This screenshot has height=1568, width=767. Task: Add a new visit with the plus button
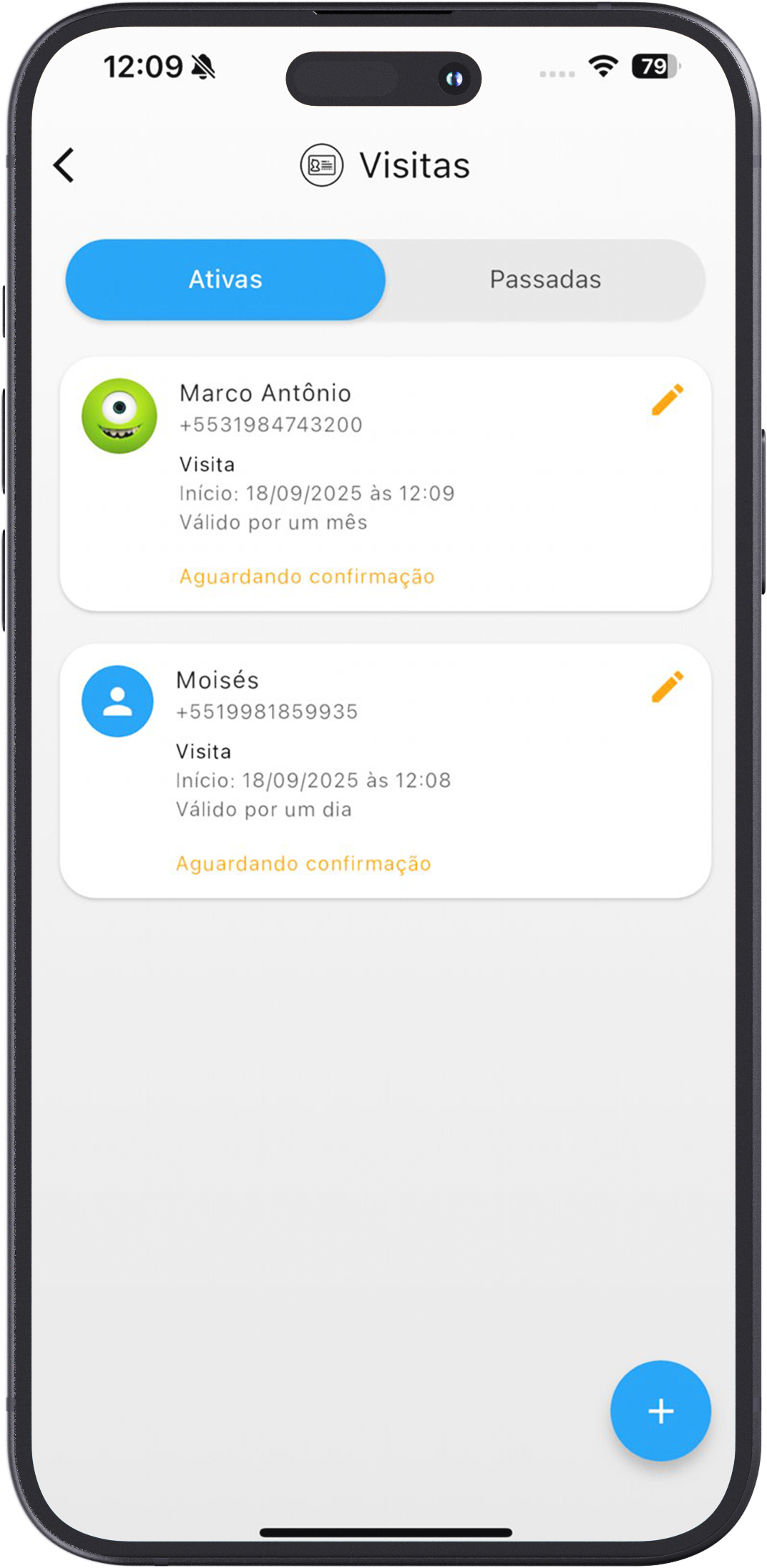tap(660, 1411)
